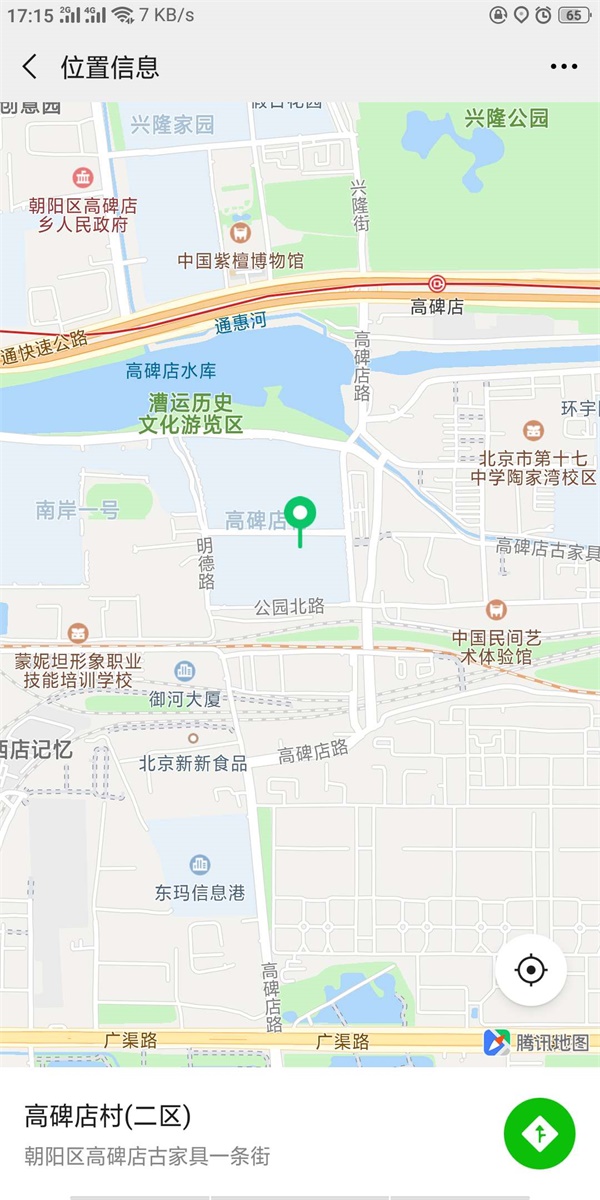Go back from the 位置信息 screen

pos(30,67)
